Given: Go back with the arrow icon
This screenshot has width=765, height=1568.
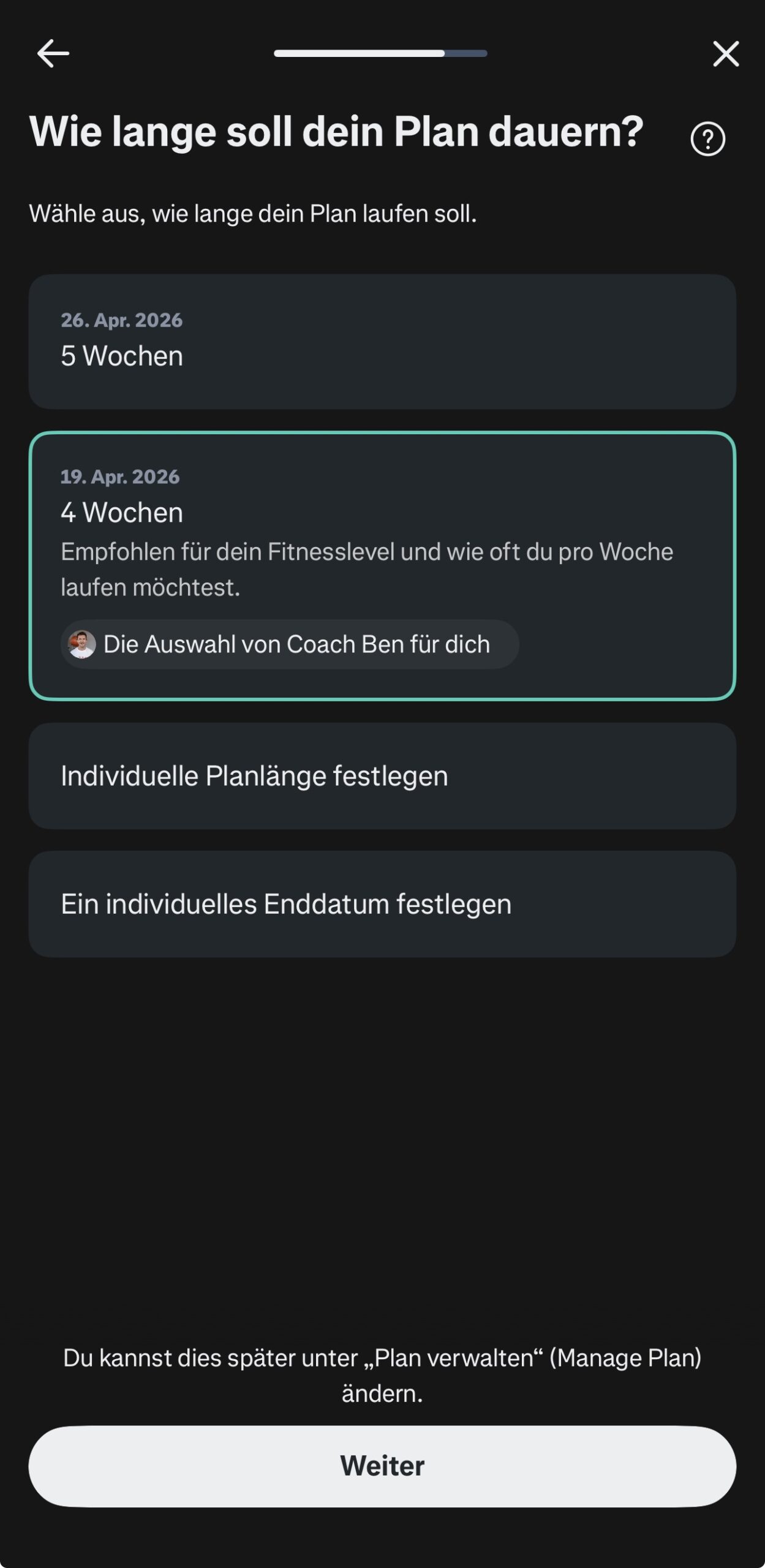Looking at the screenshot, I should click(53, 54).
